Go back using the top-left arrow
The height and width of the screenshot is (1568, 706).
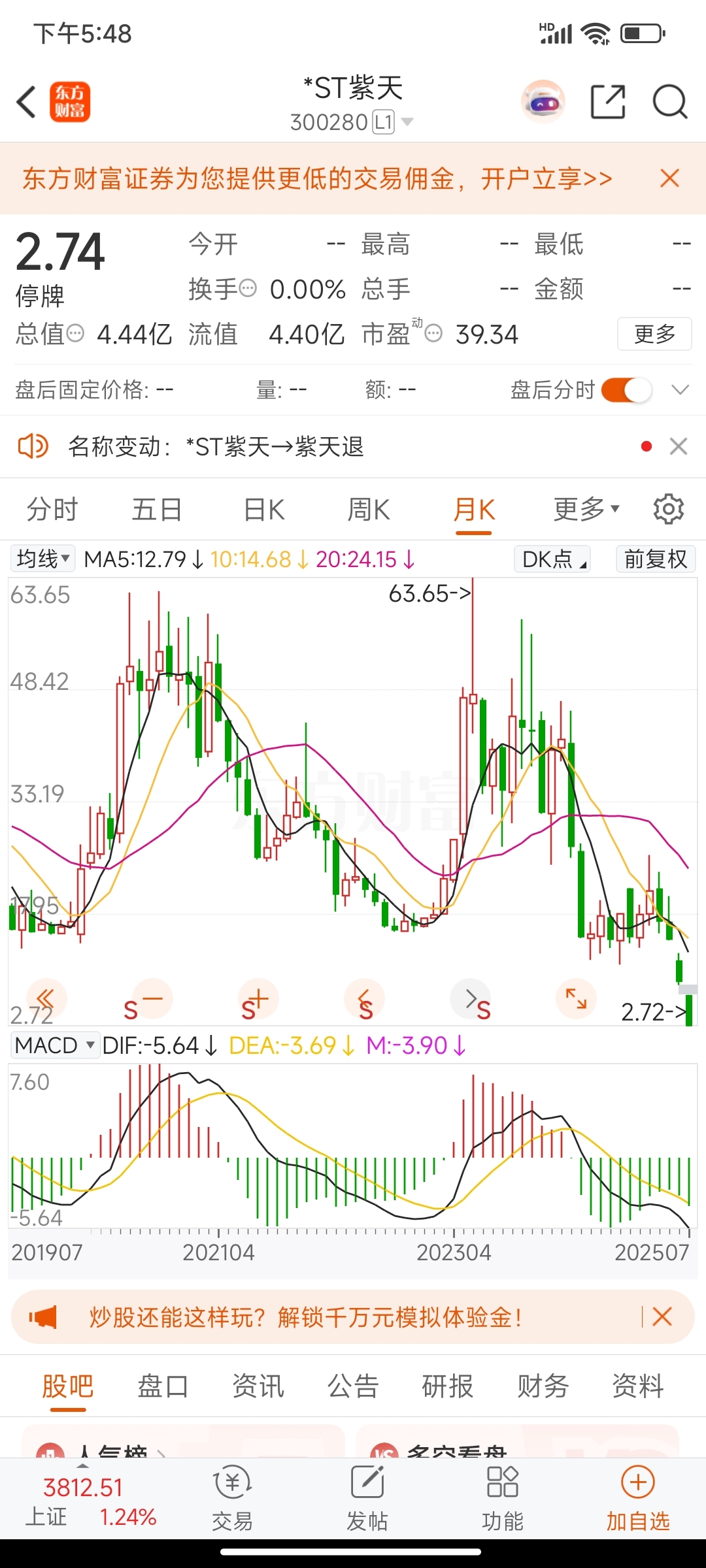[x=26, y=103]
